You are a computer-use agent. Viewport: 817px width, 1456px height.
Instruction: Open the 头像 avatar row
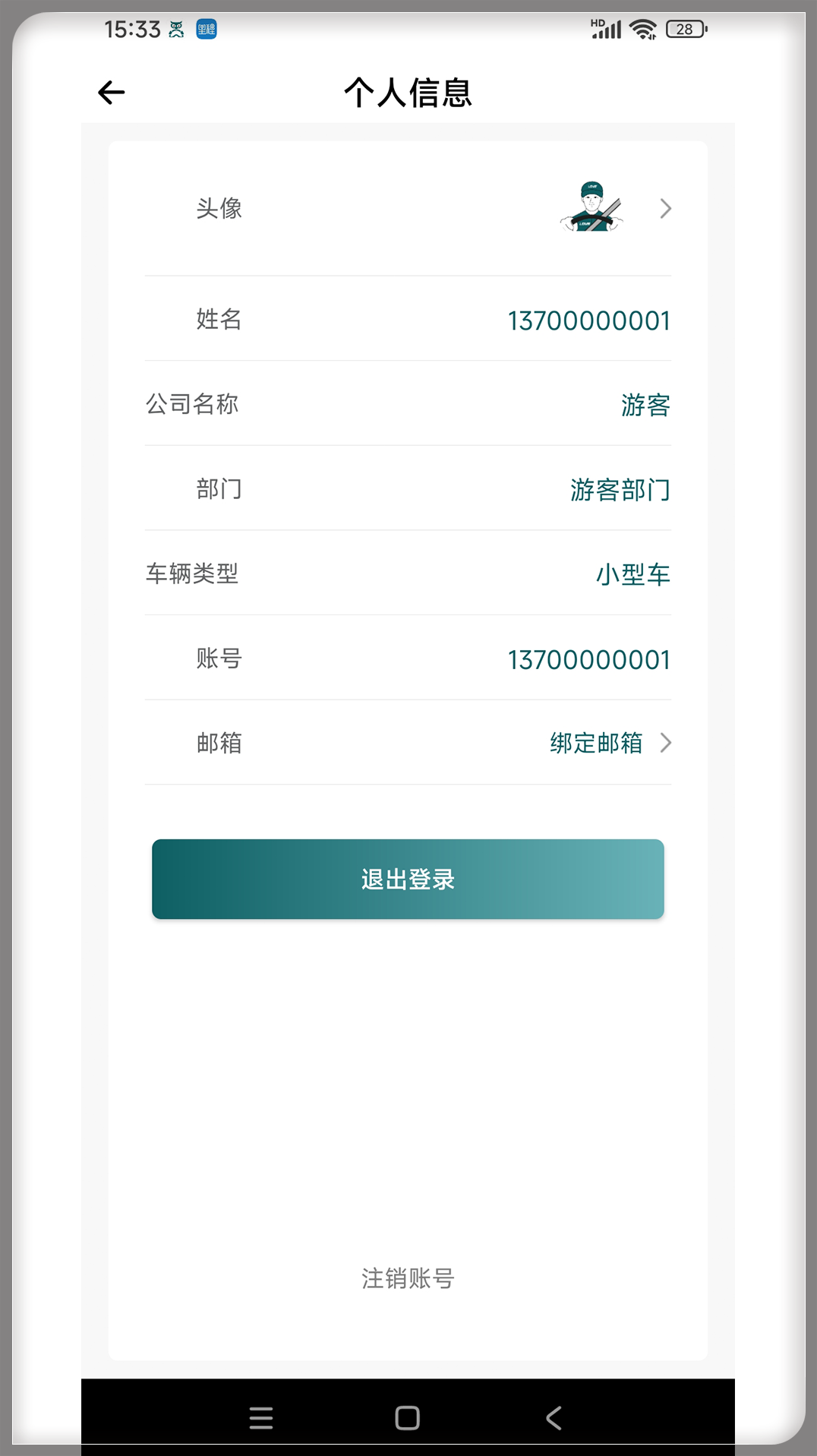(x=408, y=208)
